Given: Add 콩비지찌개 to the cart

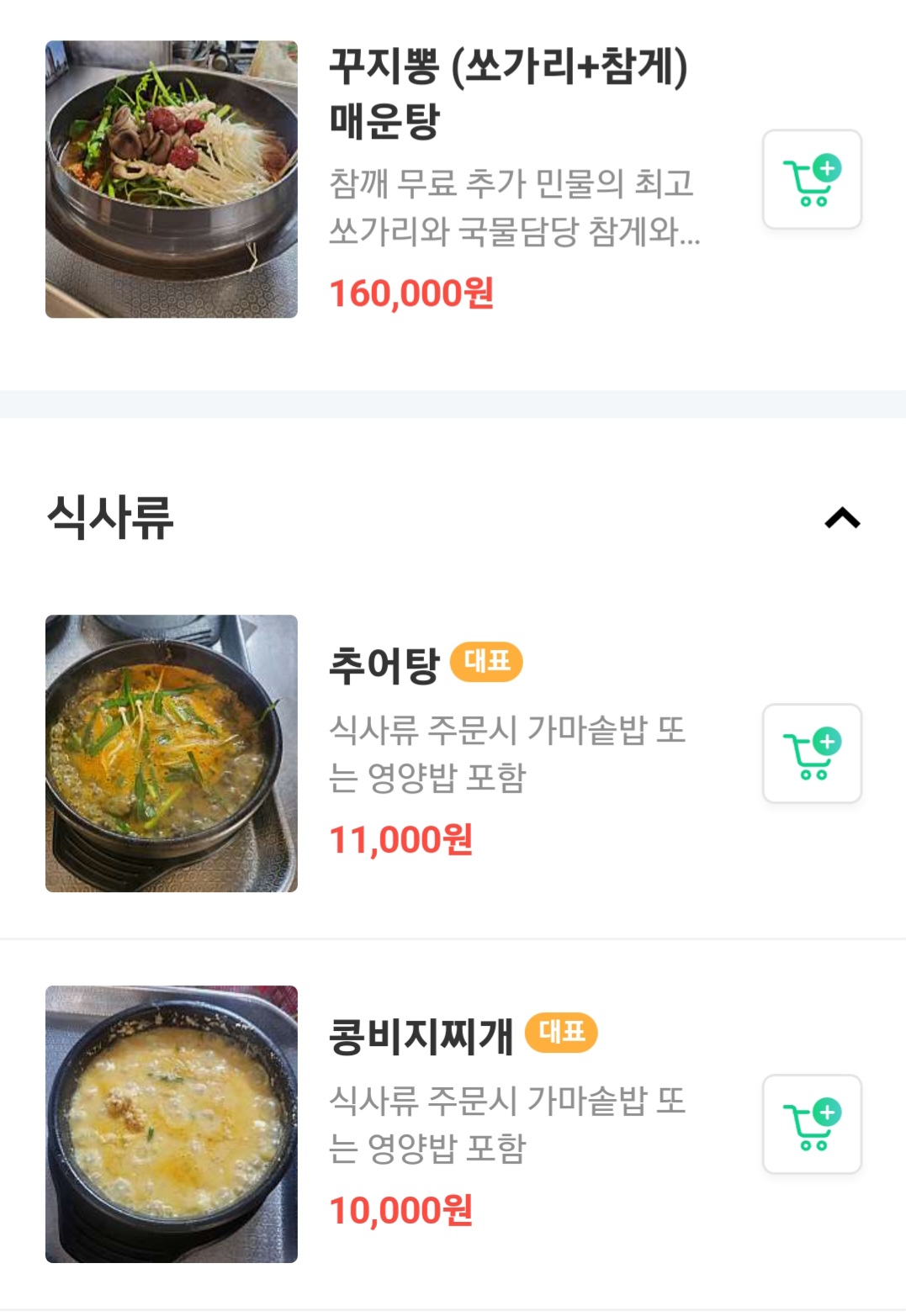Looking at the screenshot, I should pyautogui.click(x=812, y=1124).
